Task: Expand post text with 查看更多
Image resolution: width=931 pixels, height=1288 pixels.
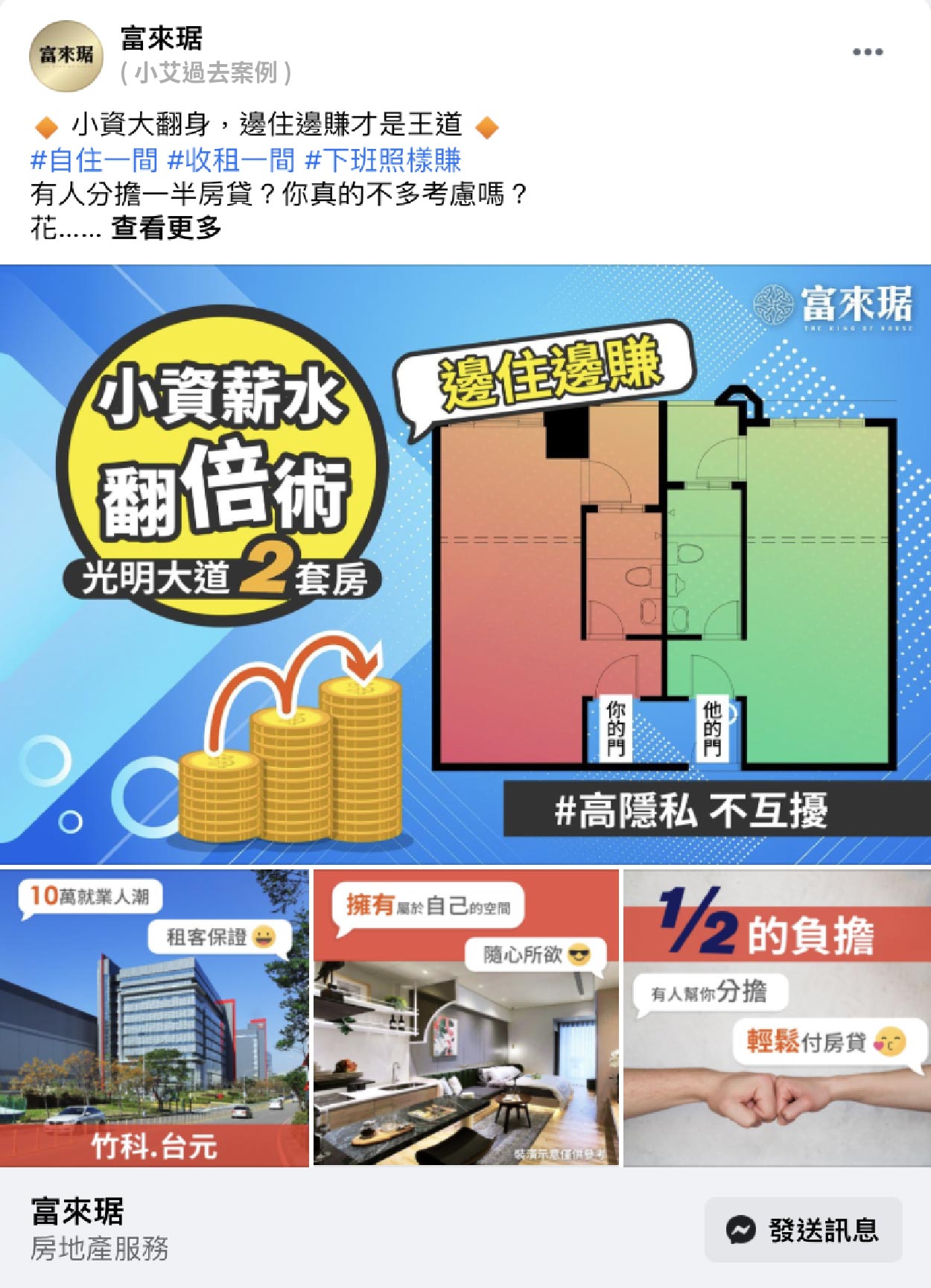Action: (166, 228)
